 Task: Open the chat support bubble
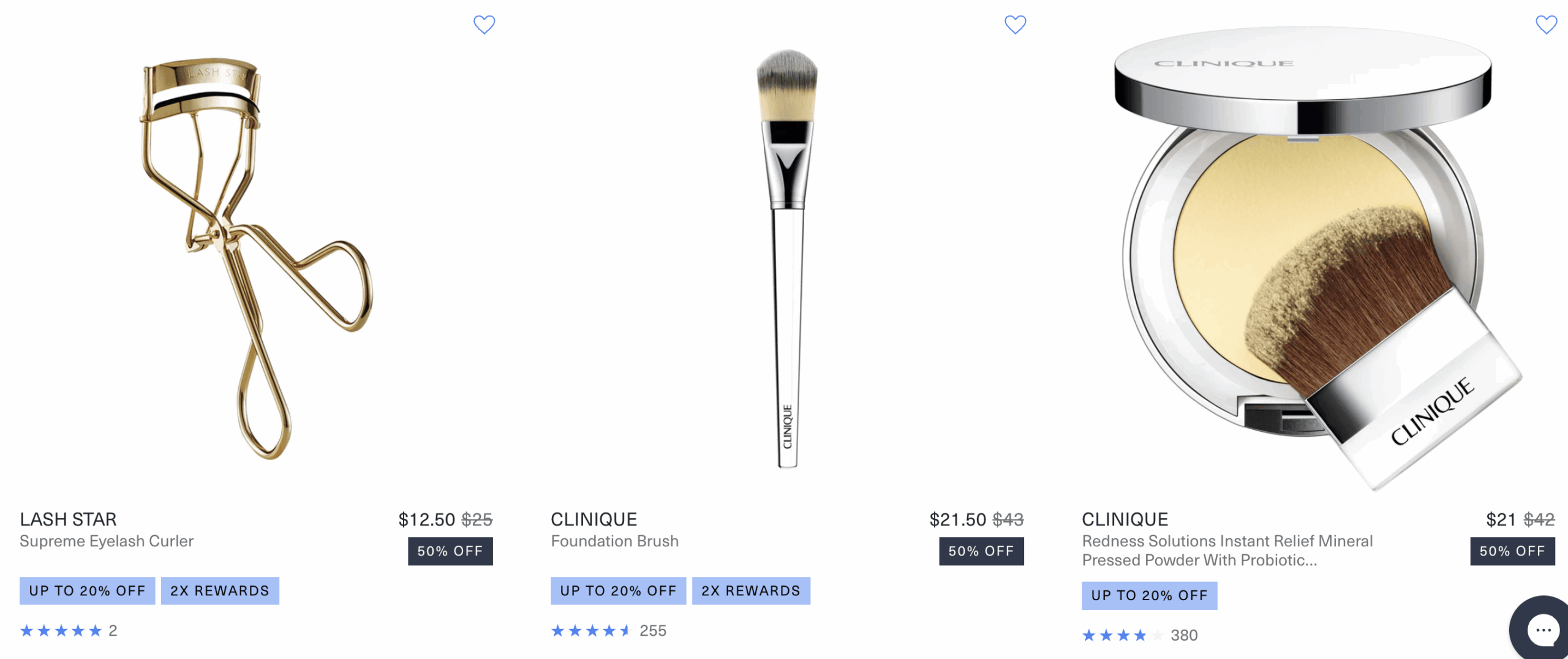coord(1542,630)
